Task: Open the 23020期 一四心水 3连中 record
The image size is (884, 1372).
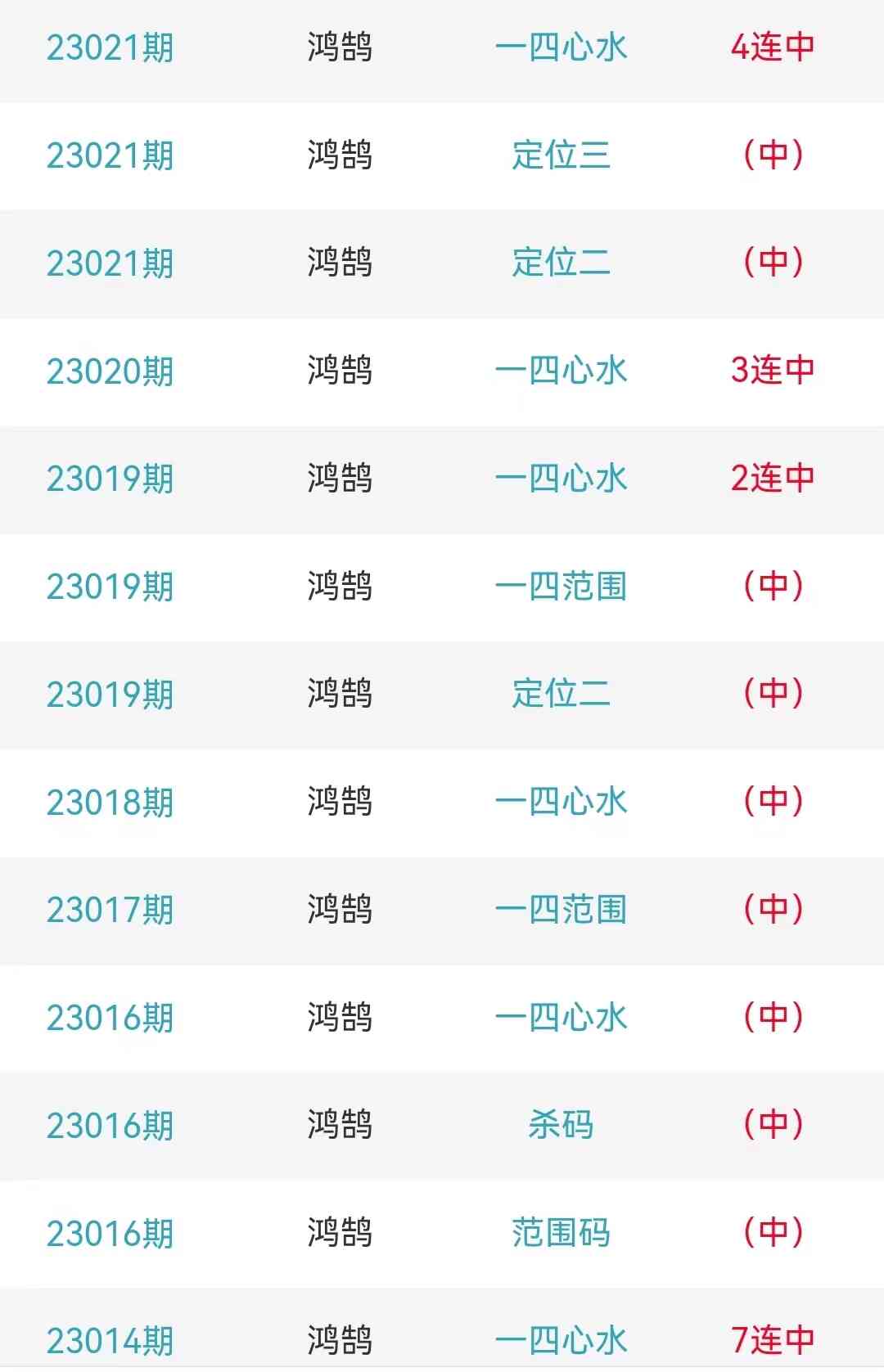Action: (561, 371)
